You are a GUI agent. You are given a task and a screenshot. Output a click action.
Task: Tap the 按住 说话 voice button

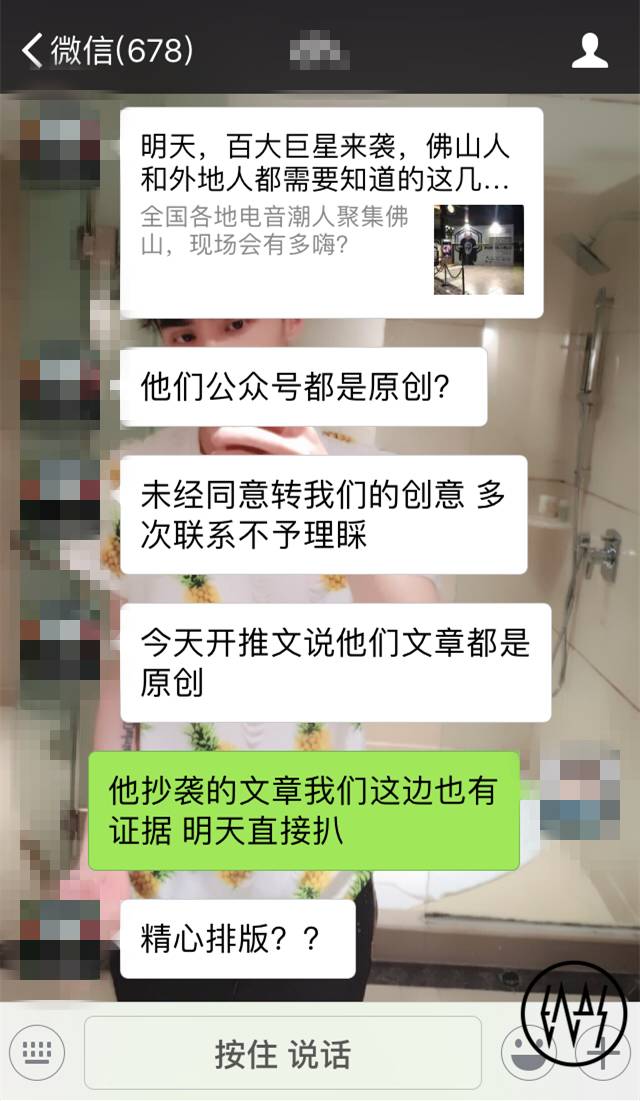[282, 1053]
